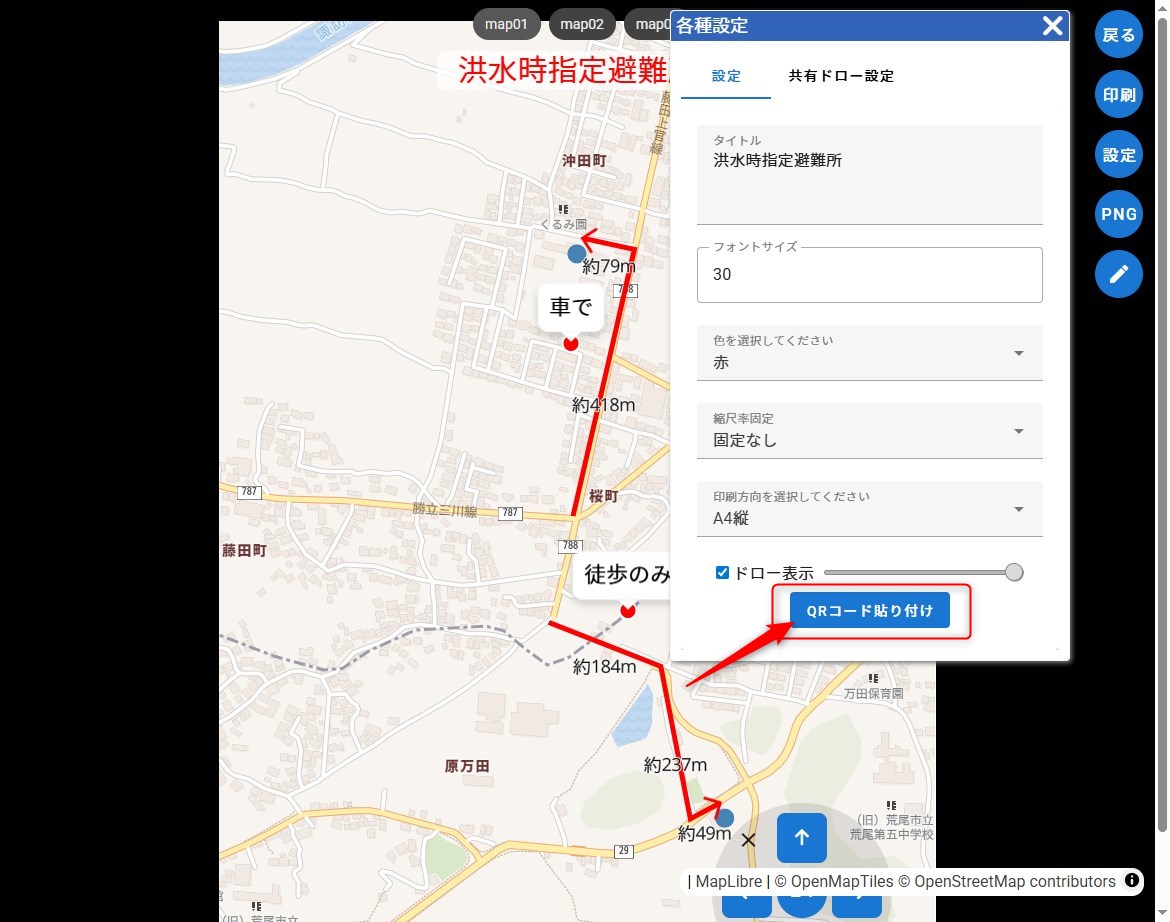The height and width of the screenshot is (922, 1170).
Task: Export the map as PNG
Action: click(1118, 214)
